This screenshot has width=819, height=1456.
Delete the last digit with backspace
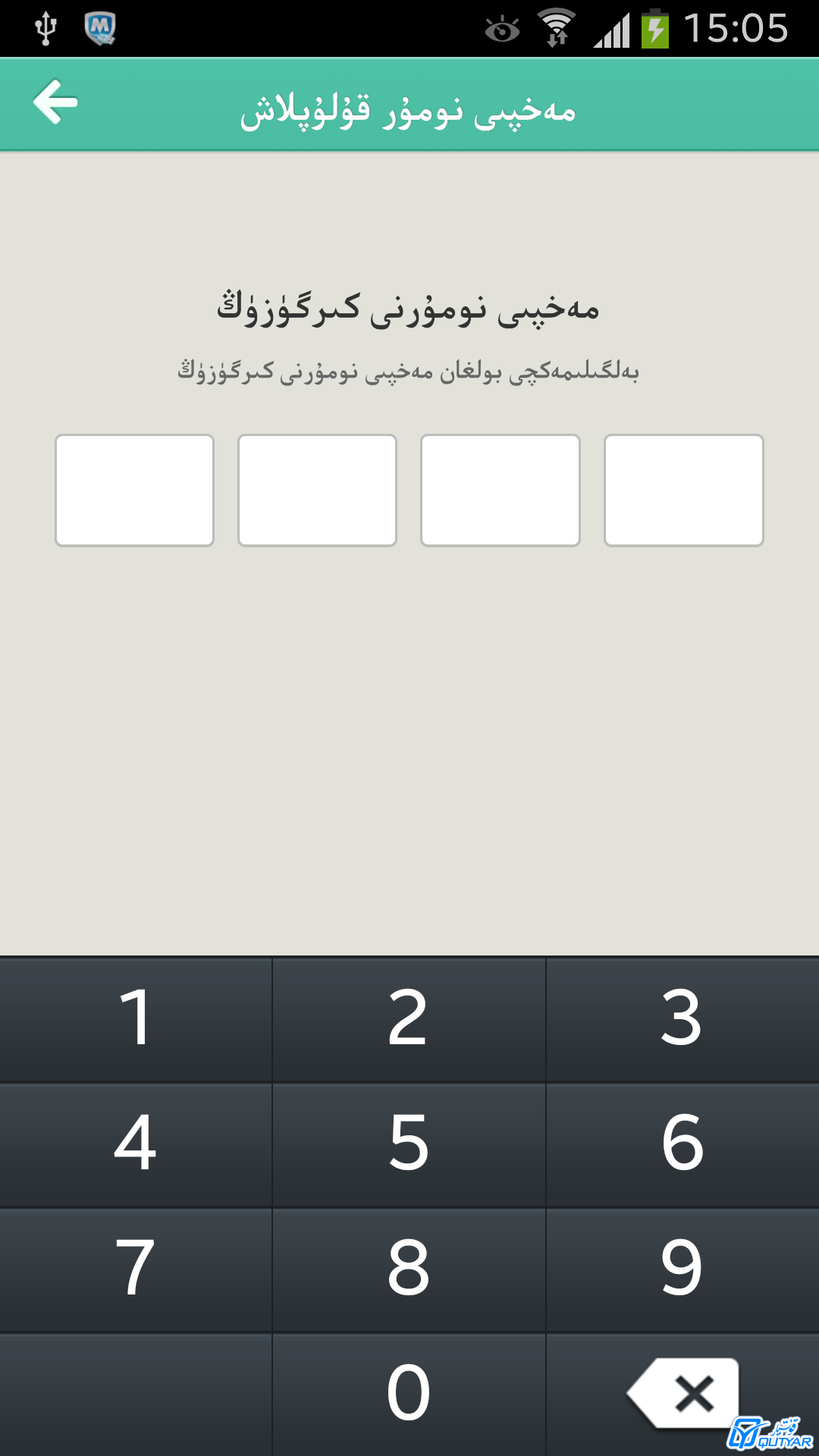pos(682,1395)
